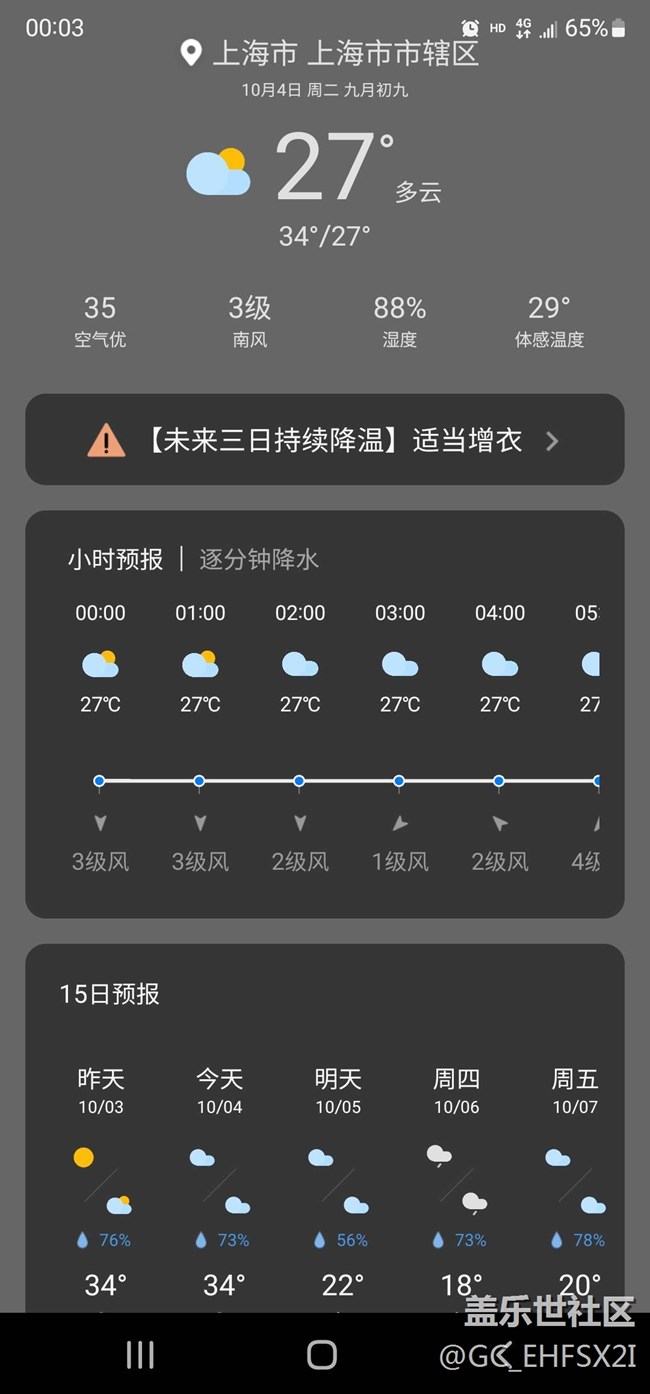
Task: Open the location selector 上海市 上海市市辖区
Action: pyautogui.click(x=329, y=53)
